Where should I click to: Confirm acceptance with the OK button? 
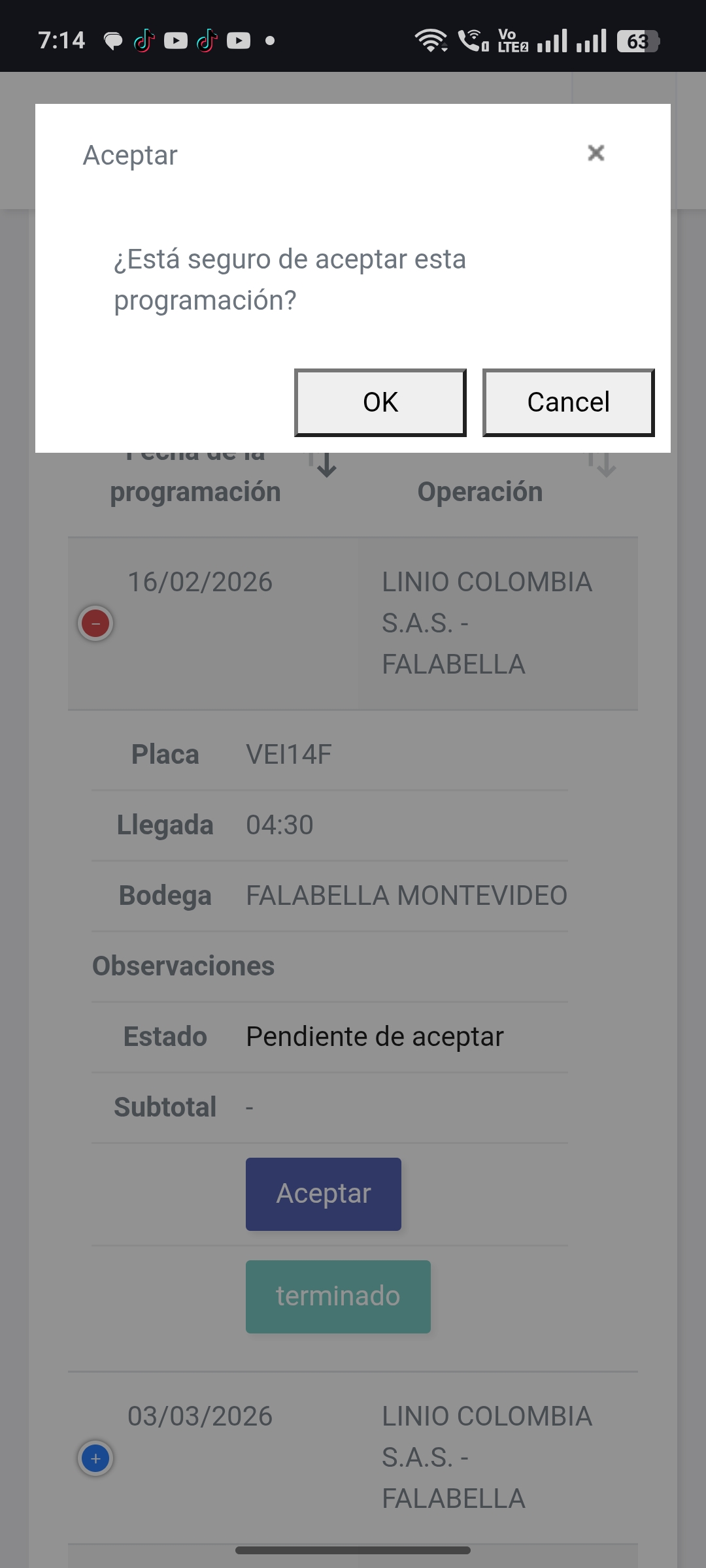[x=380, y=402]
